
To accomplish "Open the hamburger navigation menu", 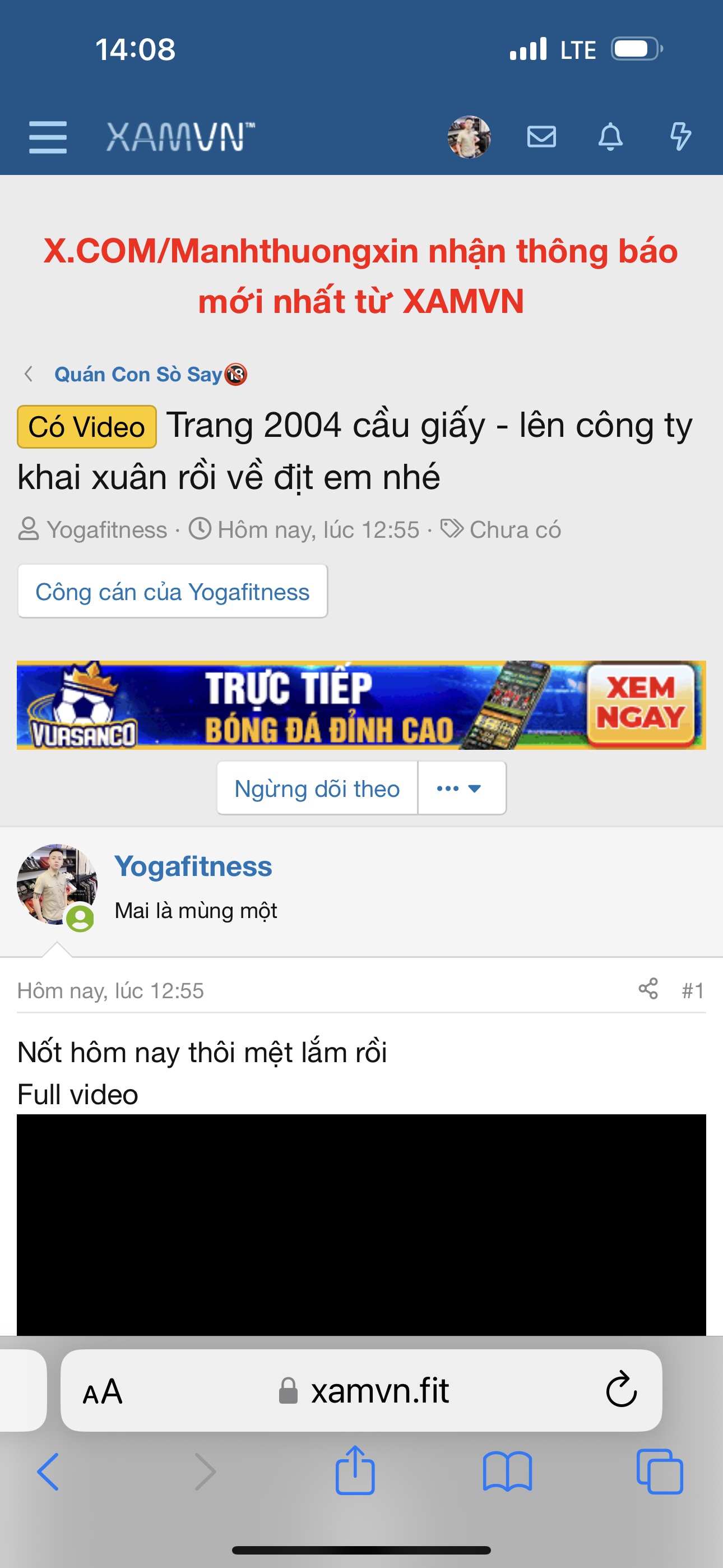I will tap(48, 136).
